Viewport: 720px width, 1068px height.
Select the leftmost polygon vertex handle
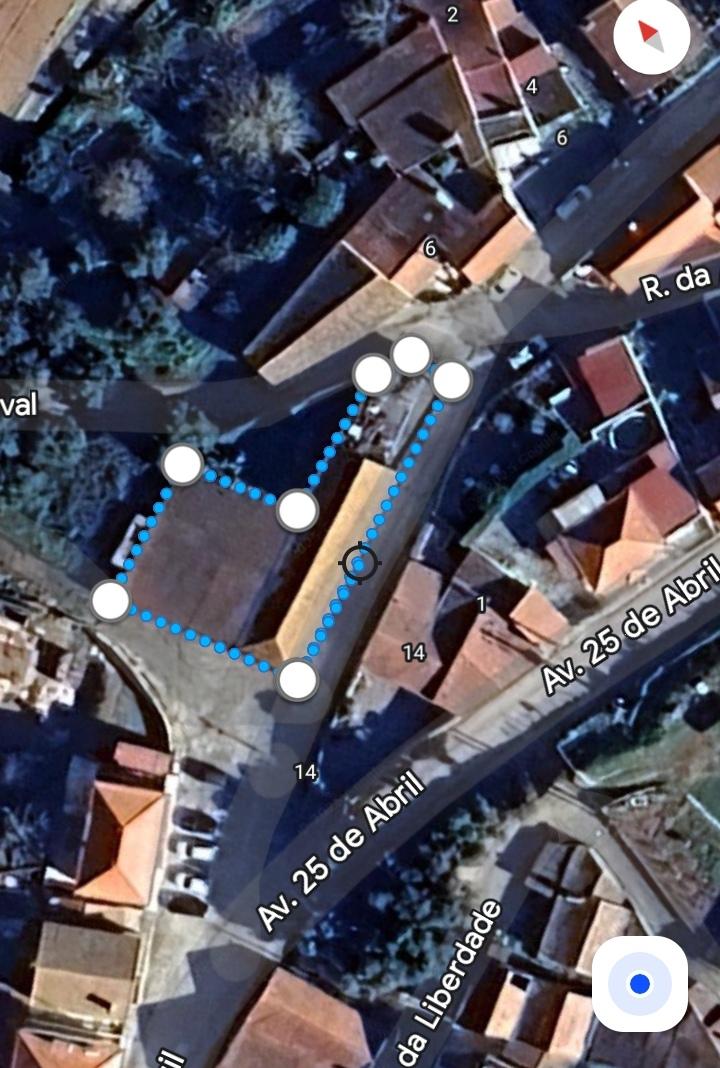(110, 602)
